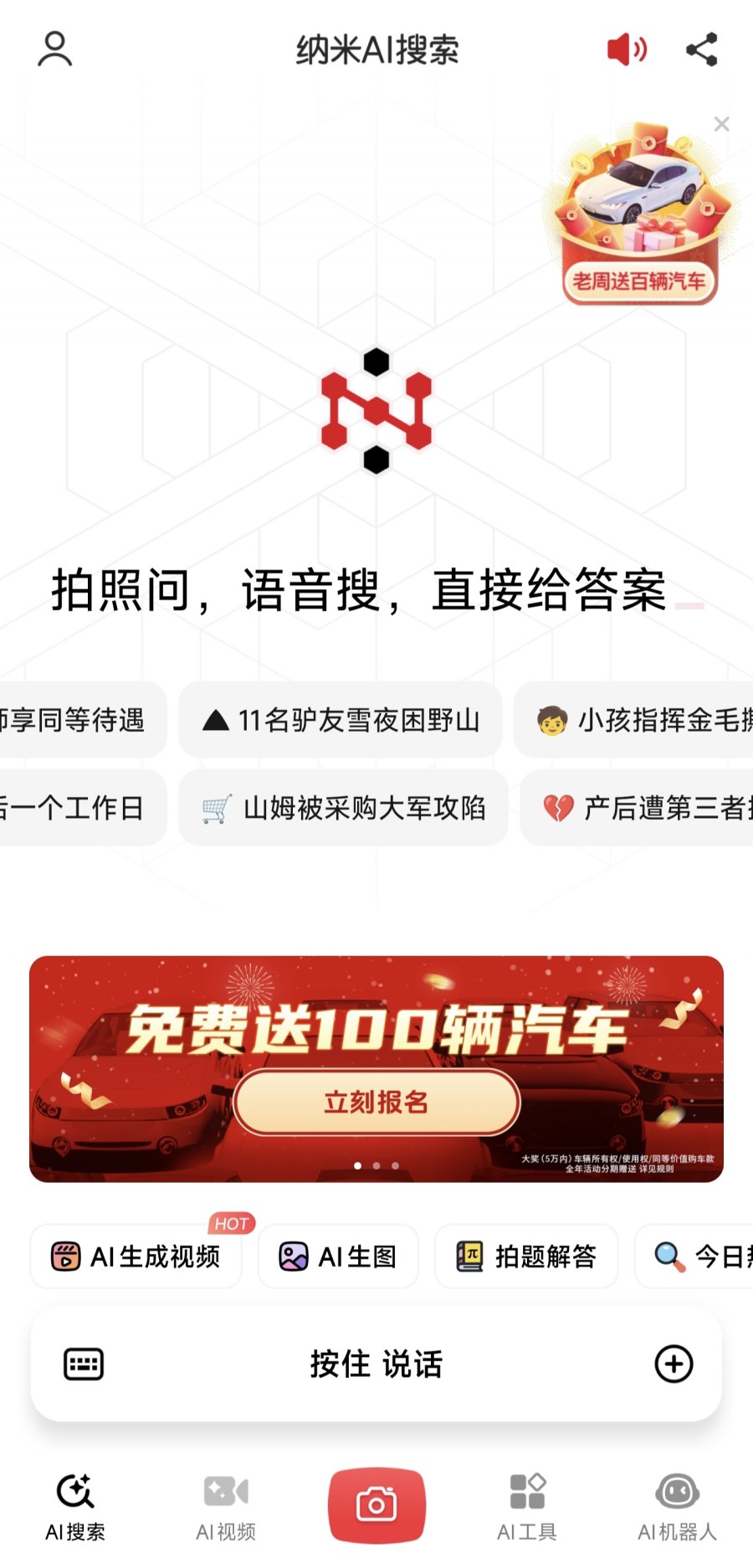Open the user profile icon
This screenshot has height=1568, width=753.
click(55, 49)
